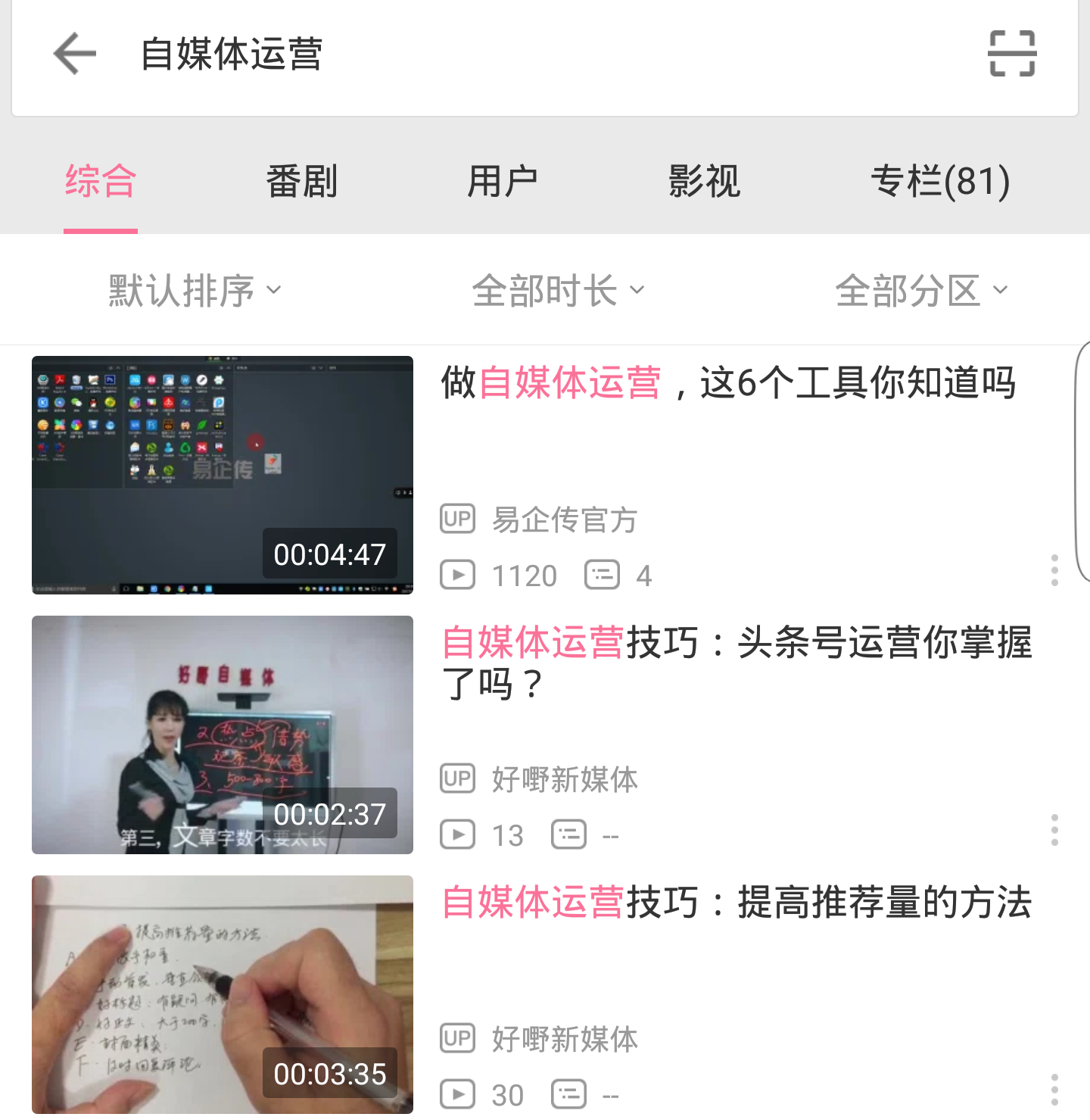Screen dimensions: 1090x1120
Task: Open the QR scan icon
Action: [1012, 54]
